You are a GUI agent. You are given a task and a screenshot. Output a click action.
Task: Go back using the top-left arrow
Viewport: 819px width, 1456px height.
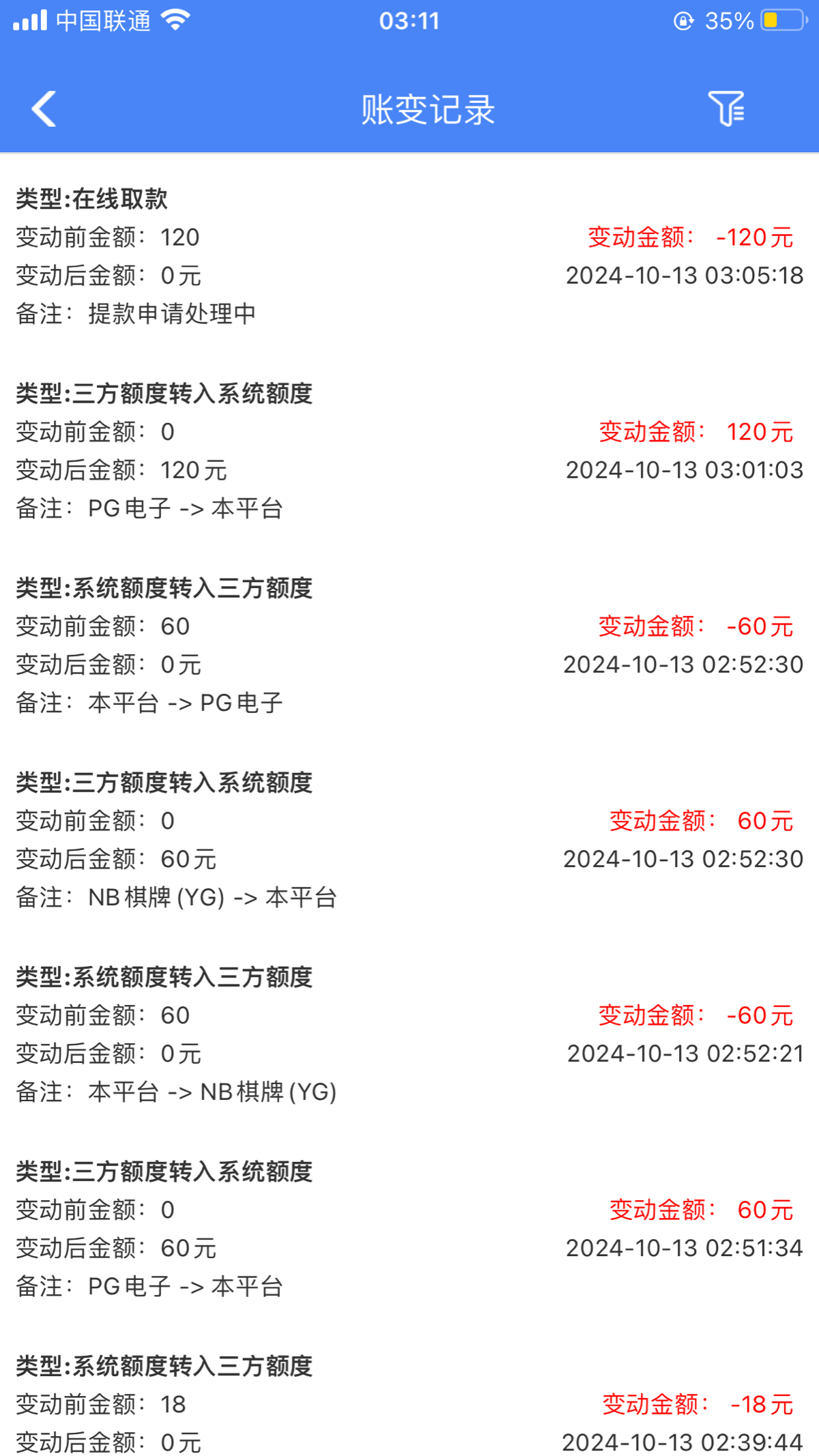click(44, 109)
